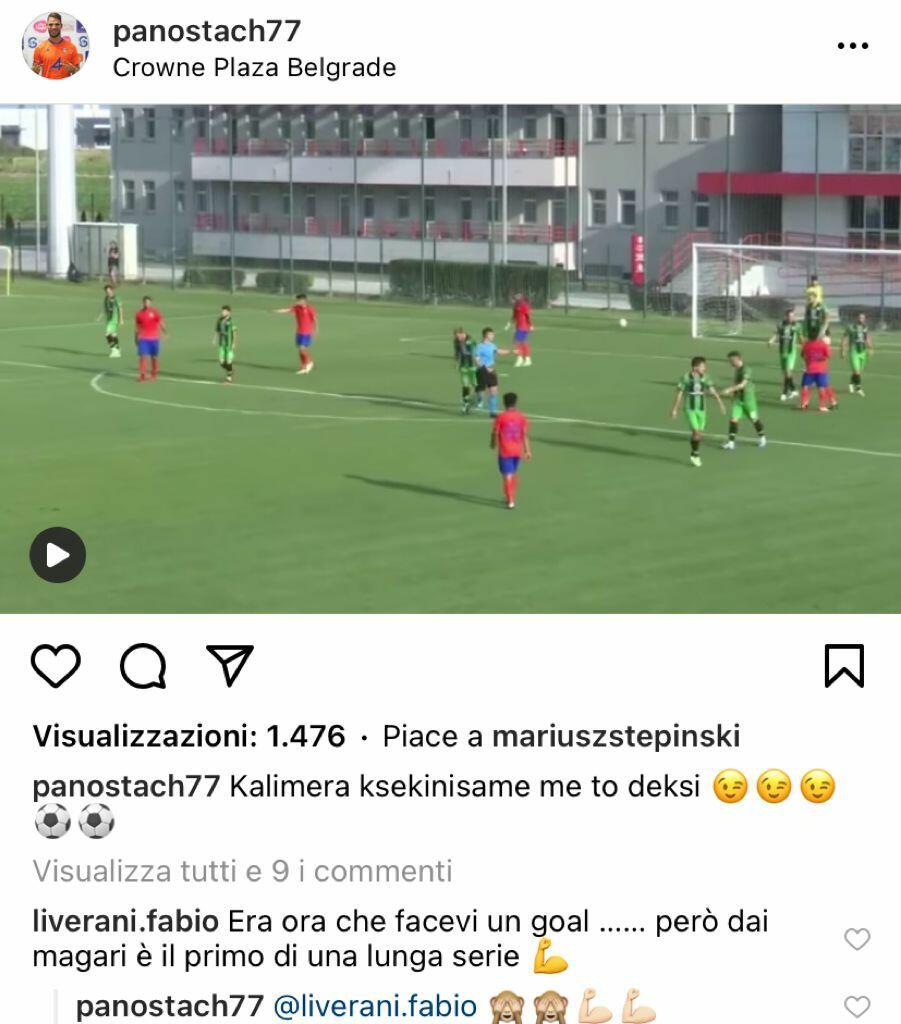This screenshot has width=901, height=1024.
Task: Like liverani.fabio's comment
Action: tap(857, 938)
